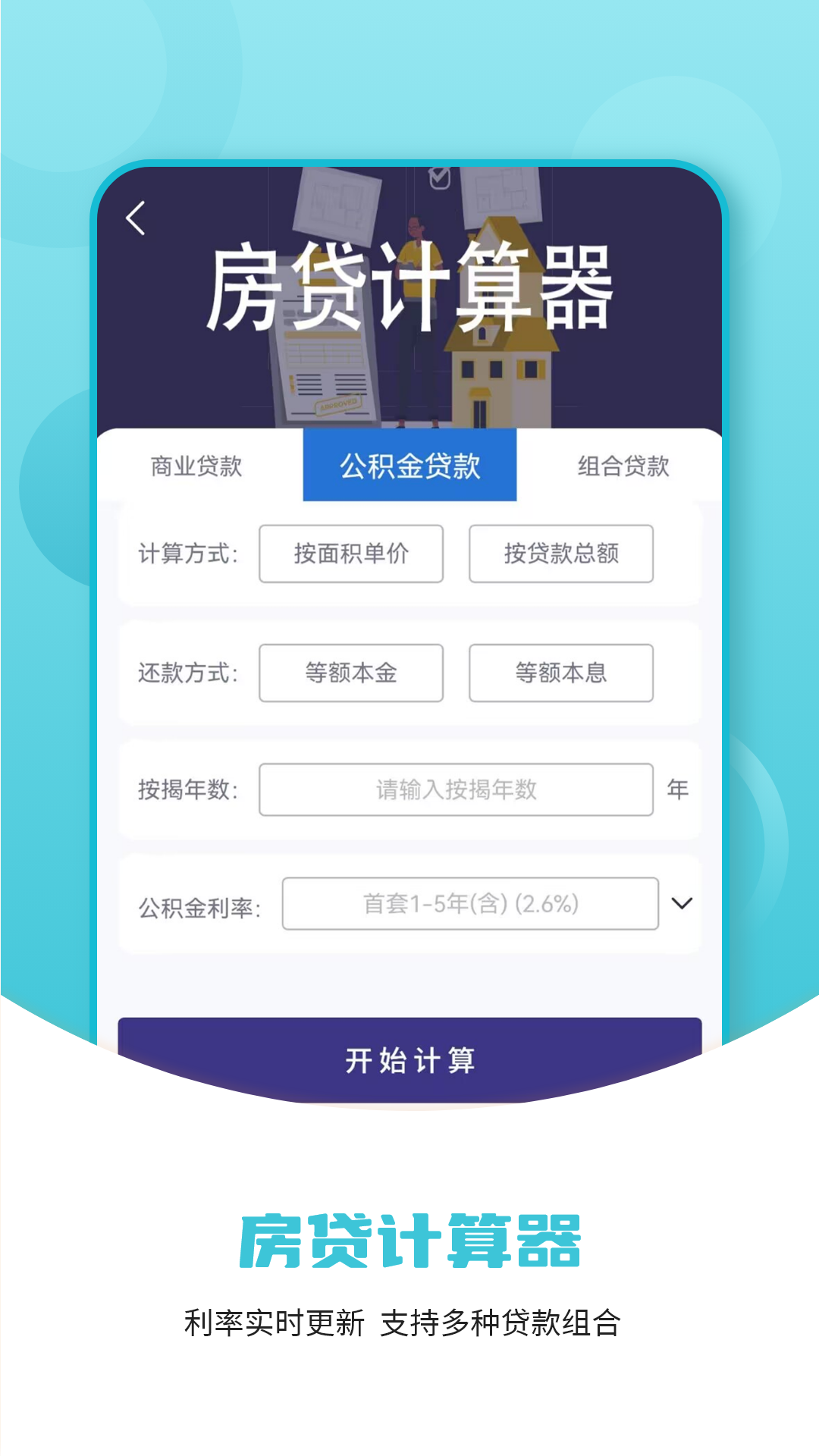Image resolution: width=819 pixels, height=1456 pixels.
Task: Click the 房贷计算器 header banner
Action: click(409, 288)
